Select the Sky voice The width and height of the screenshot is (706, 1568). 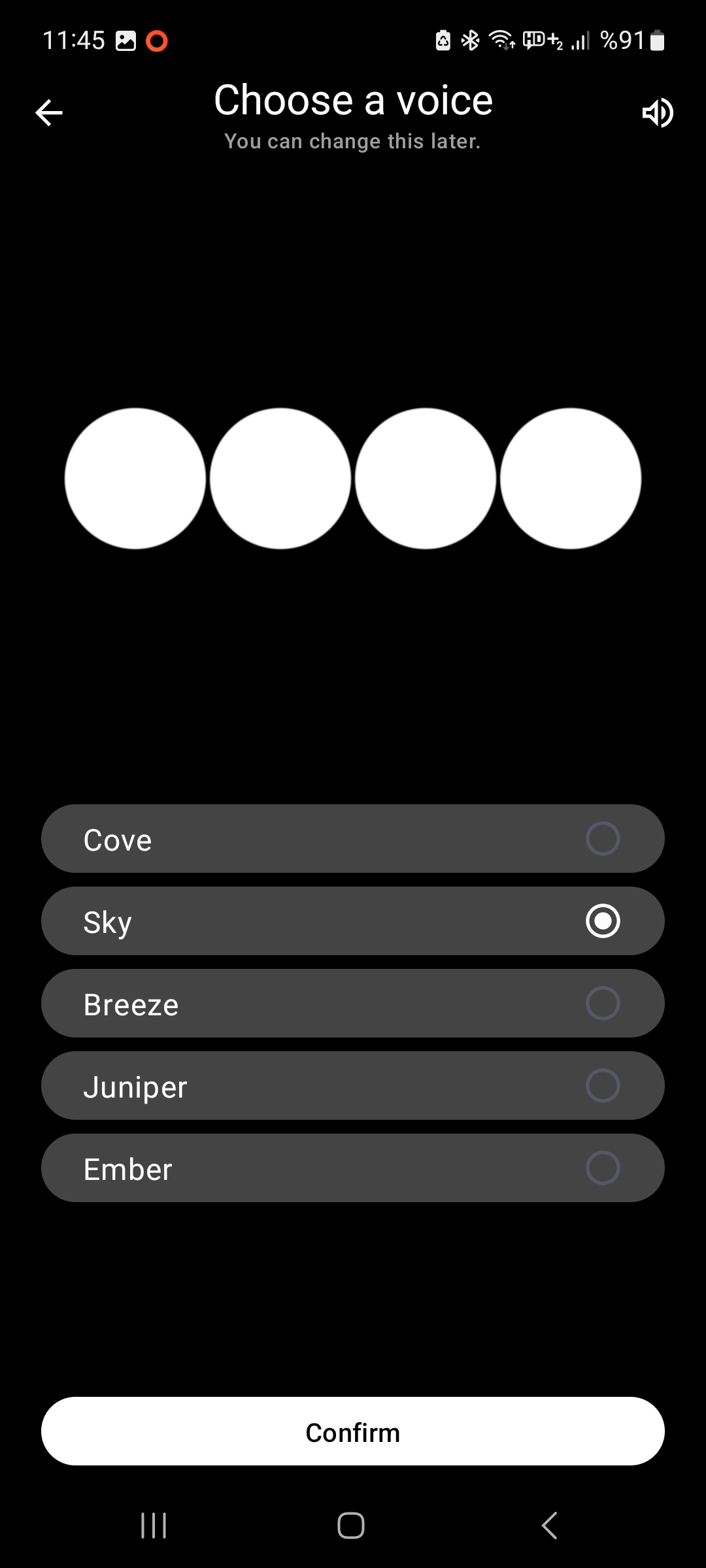click(353, 921)
